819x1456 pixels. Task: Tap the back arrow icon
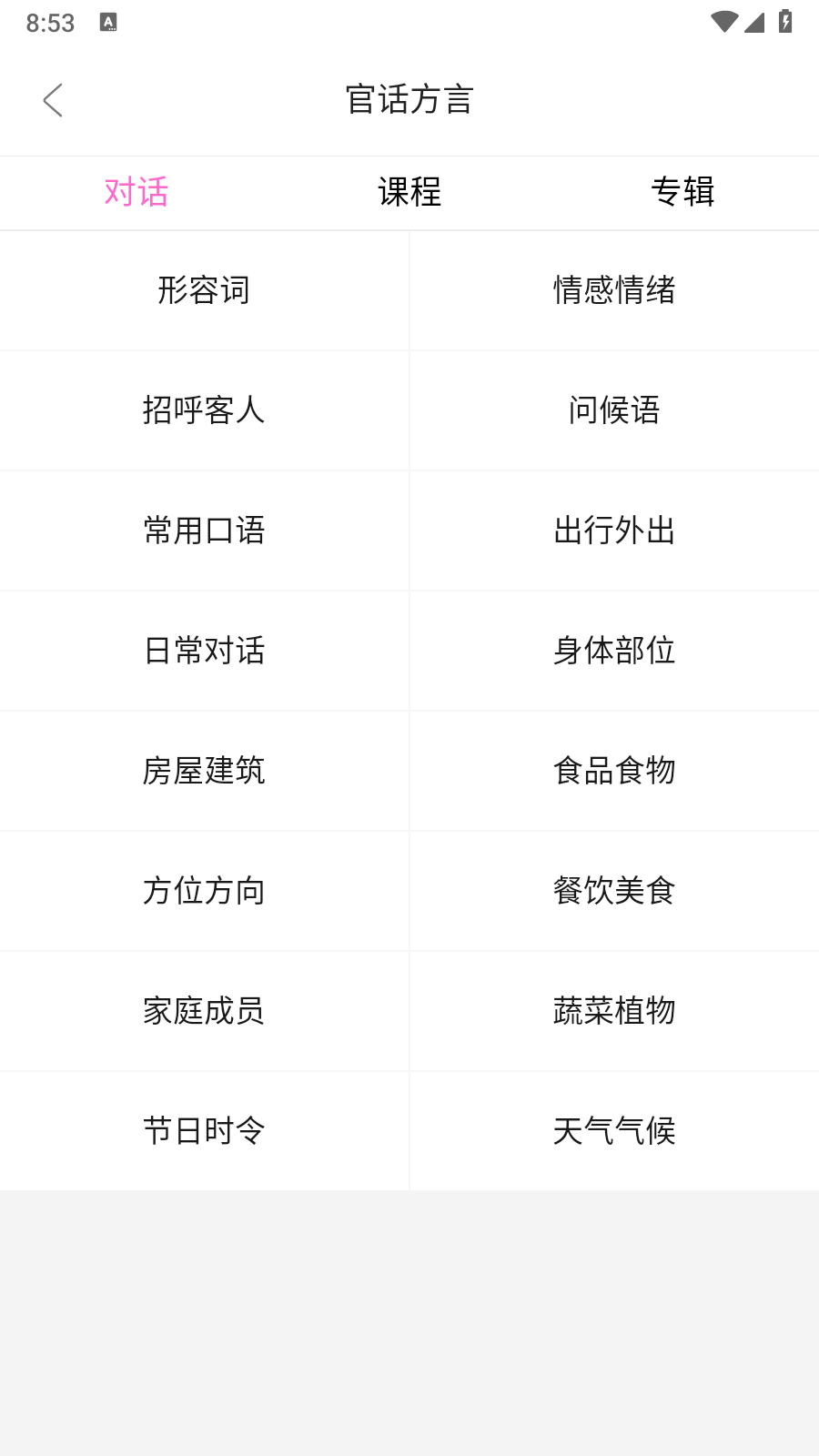(x=53, y=100)
